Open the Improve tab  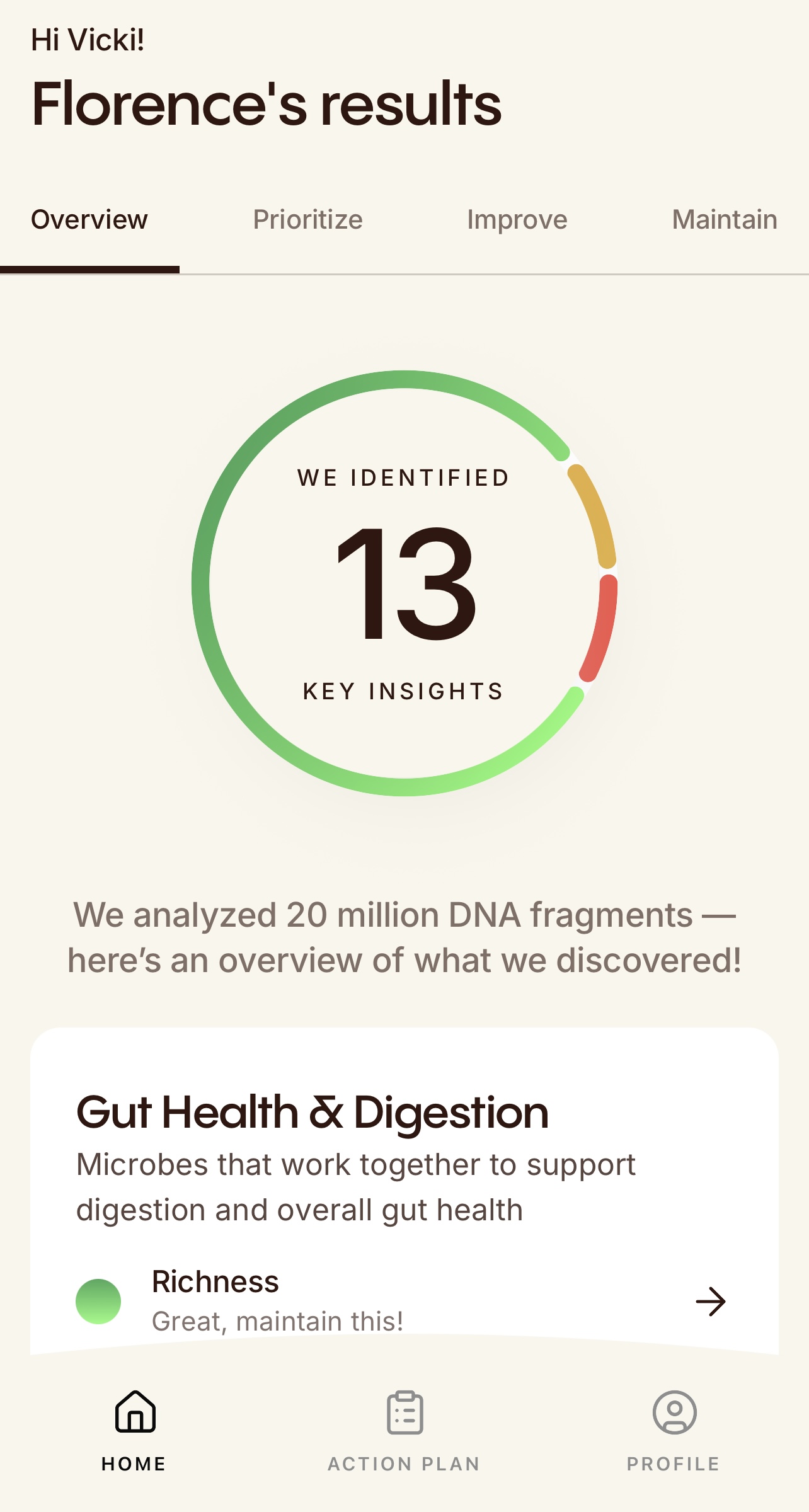[517, 220]
